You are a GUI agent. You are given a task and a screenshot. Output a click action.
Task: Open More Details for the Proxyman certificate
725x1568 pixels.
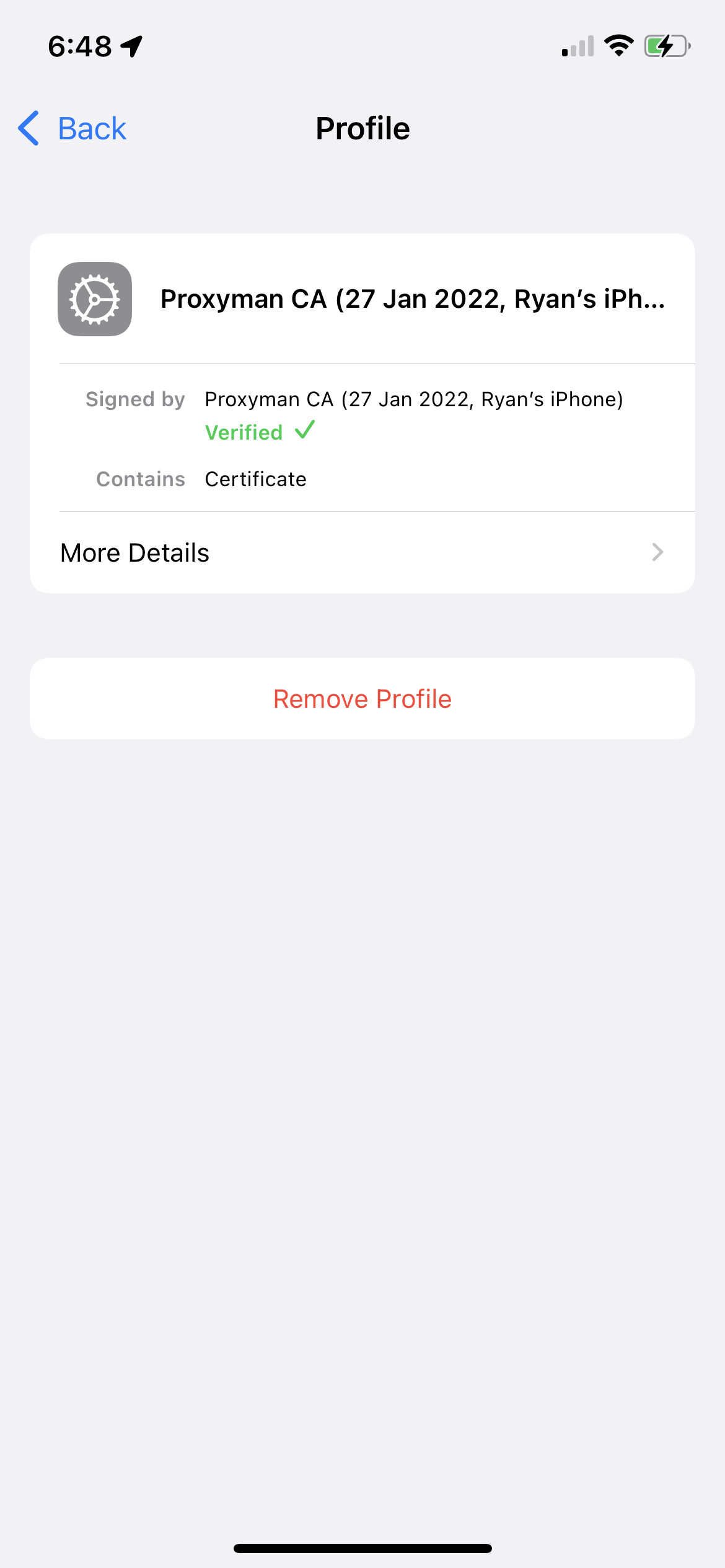362,552
